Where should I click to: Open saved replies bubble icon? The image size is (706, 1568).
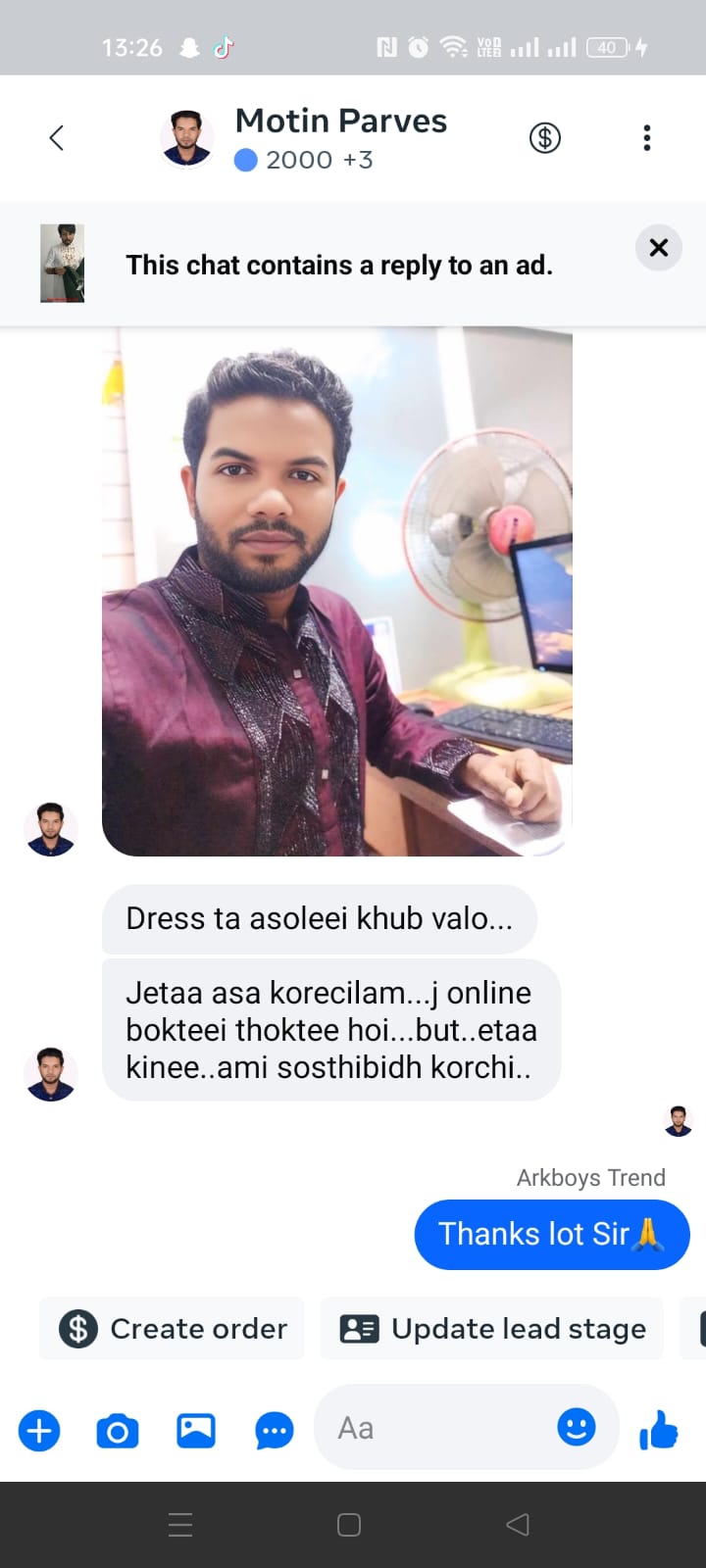275,1431
